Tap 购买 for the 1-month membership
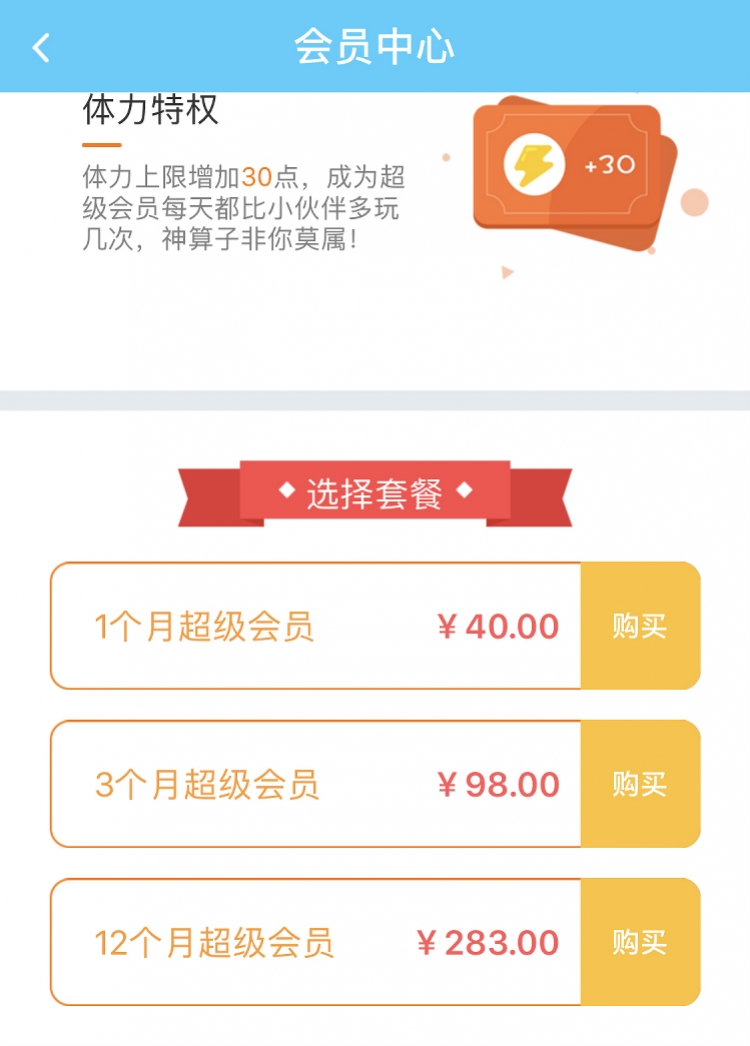This screenshot has height=1046, width=750. coord(640,624)
